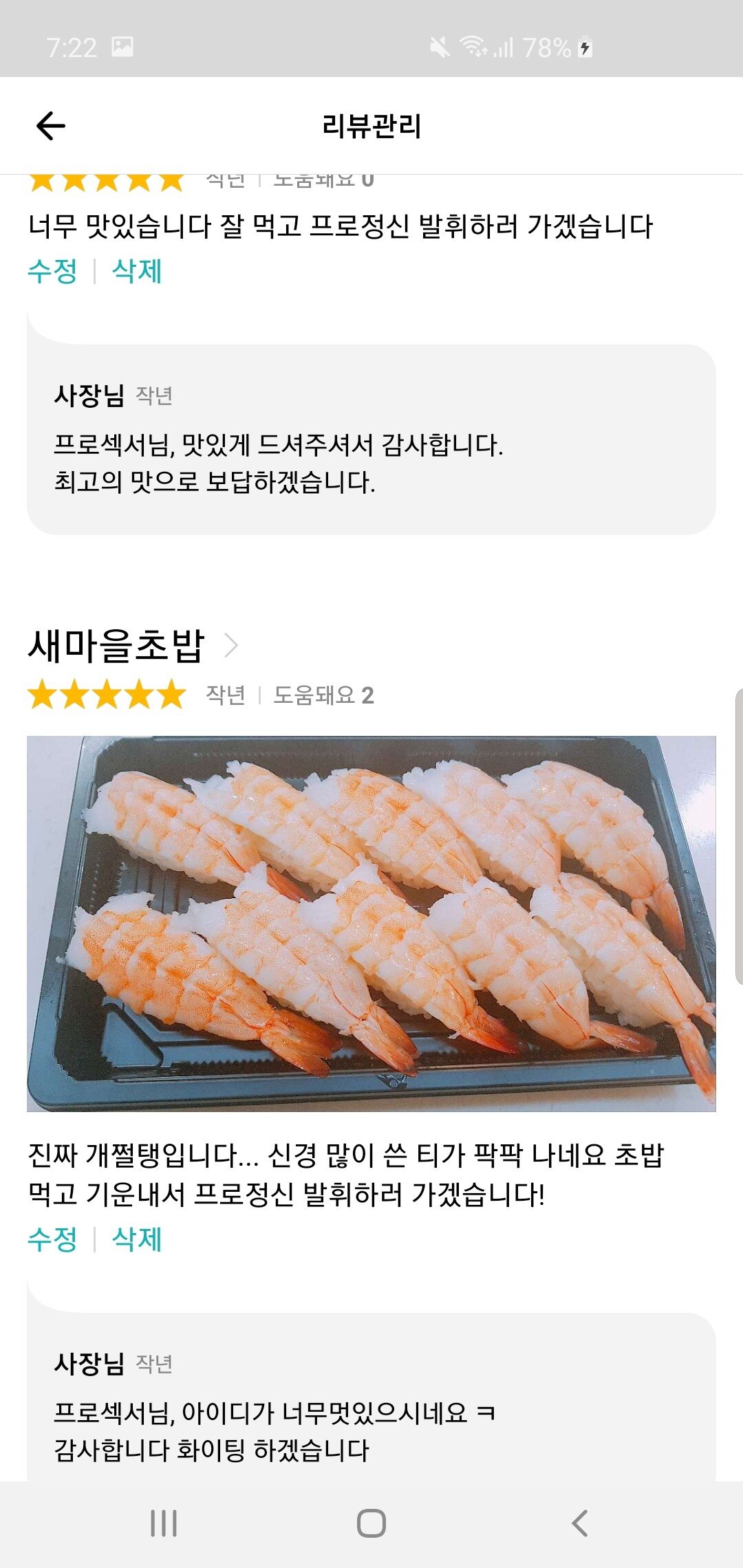Select the 리뷰관리 title in the header
Image resolution: width=743 pixels, height=1568 pixels.
pos(371,126)
